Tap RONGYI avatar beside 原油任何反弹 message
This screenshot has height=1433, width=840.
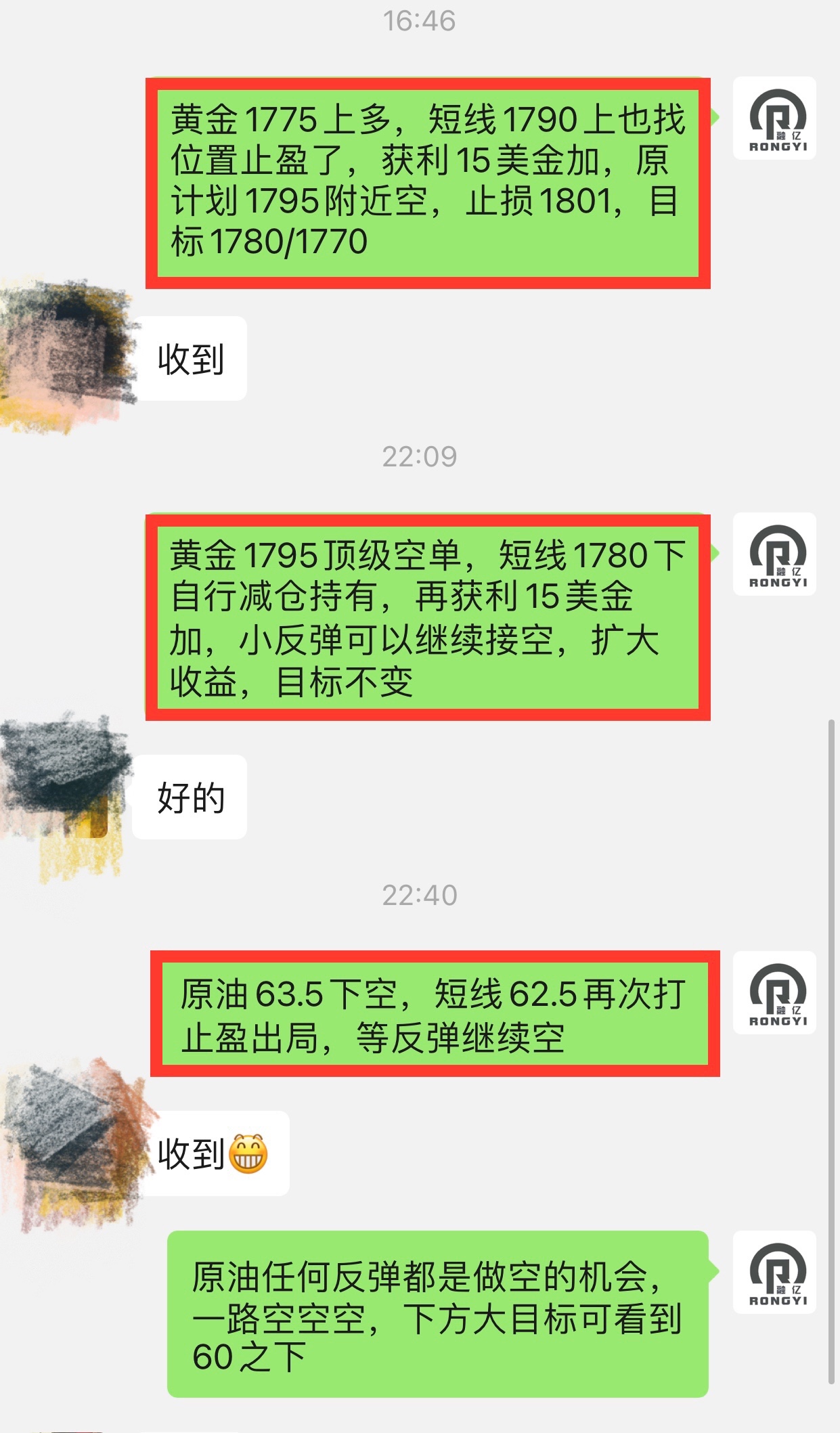point(774,1272)
